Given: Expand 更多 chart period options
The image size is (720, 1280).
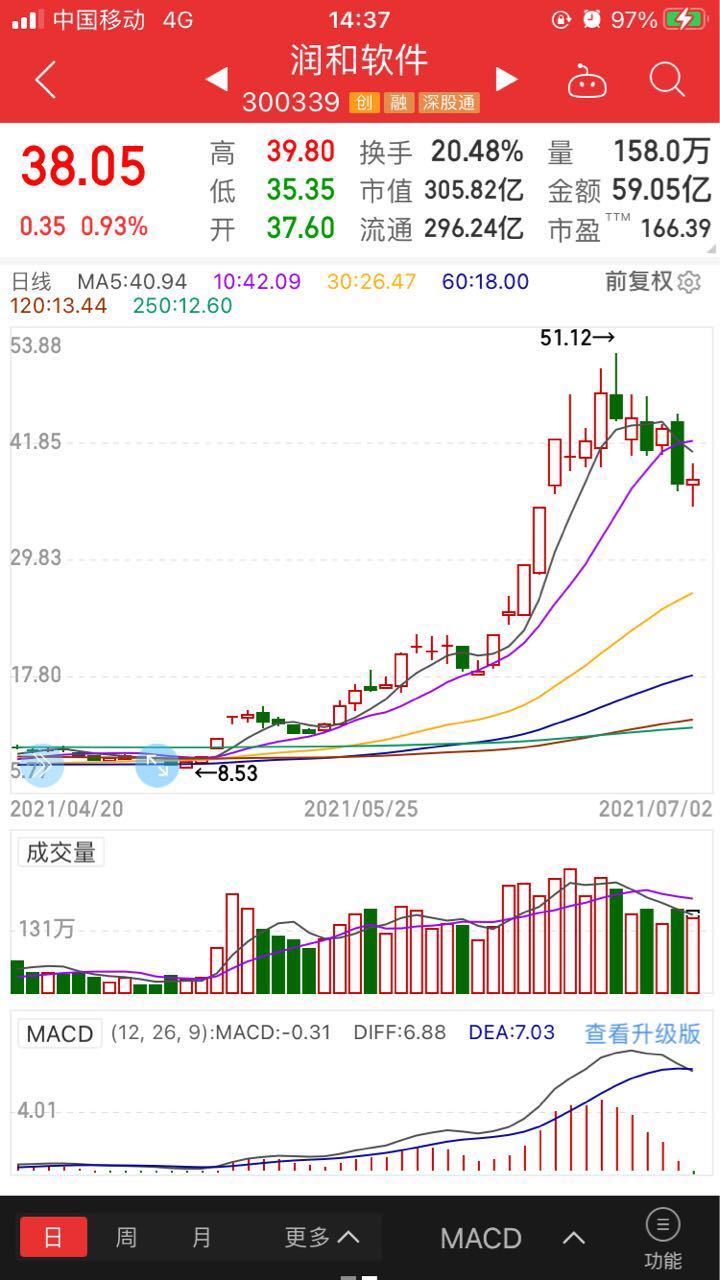Looking at the screenshot, I should 321,1237.
